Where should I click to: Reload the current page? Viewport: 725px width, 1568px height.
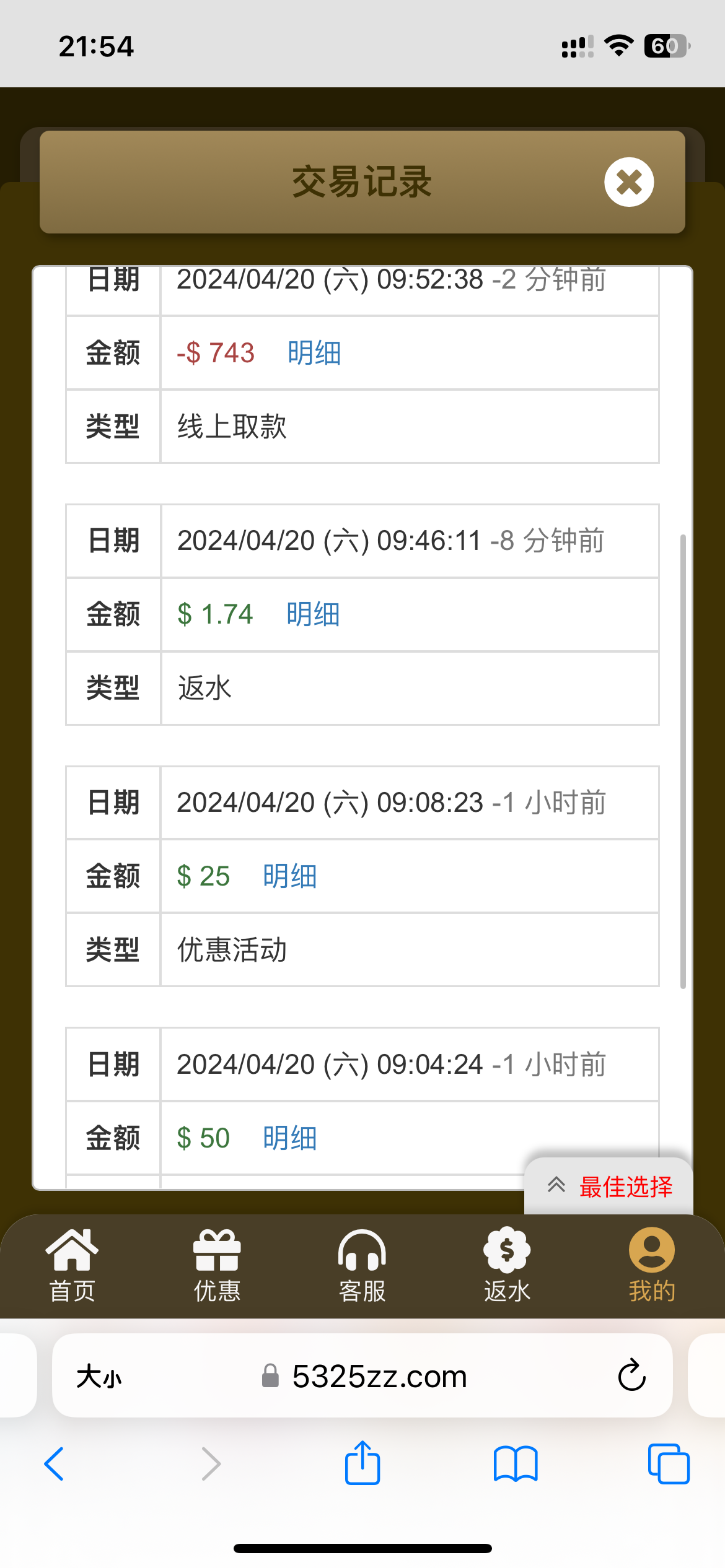631,1375
